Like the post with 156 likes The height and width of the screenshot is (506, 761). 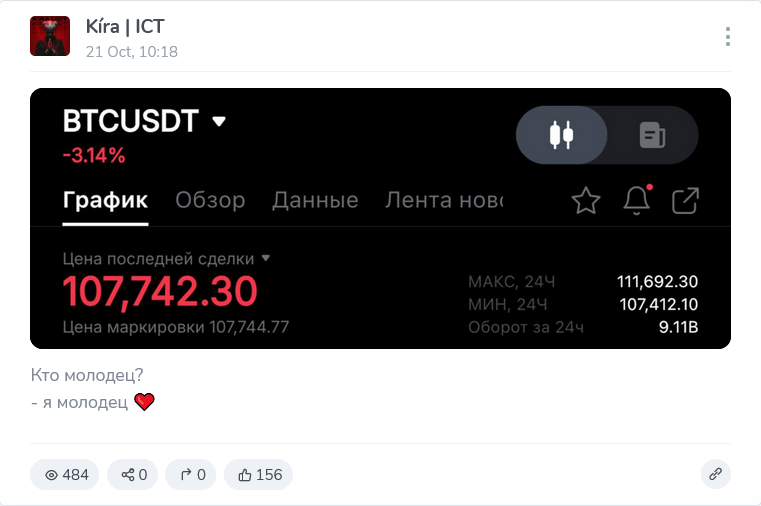tap(258, 475)
